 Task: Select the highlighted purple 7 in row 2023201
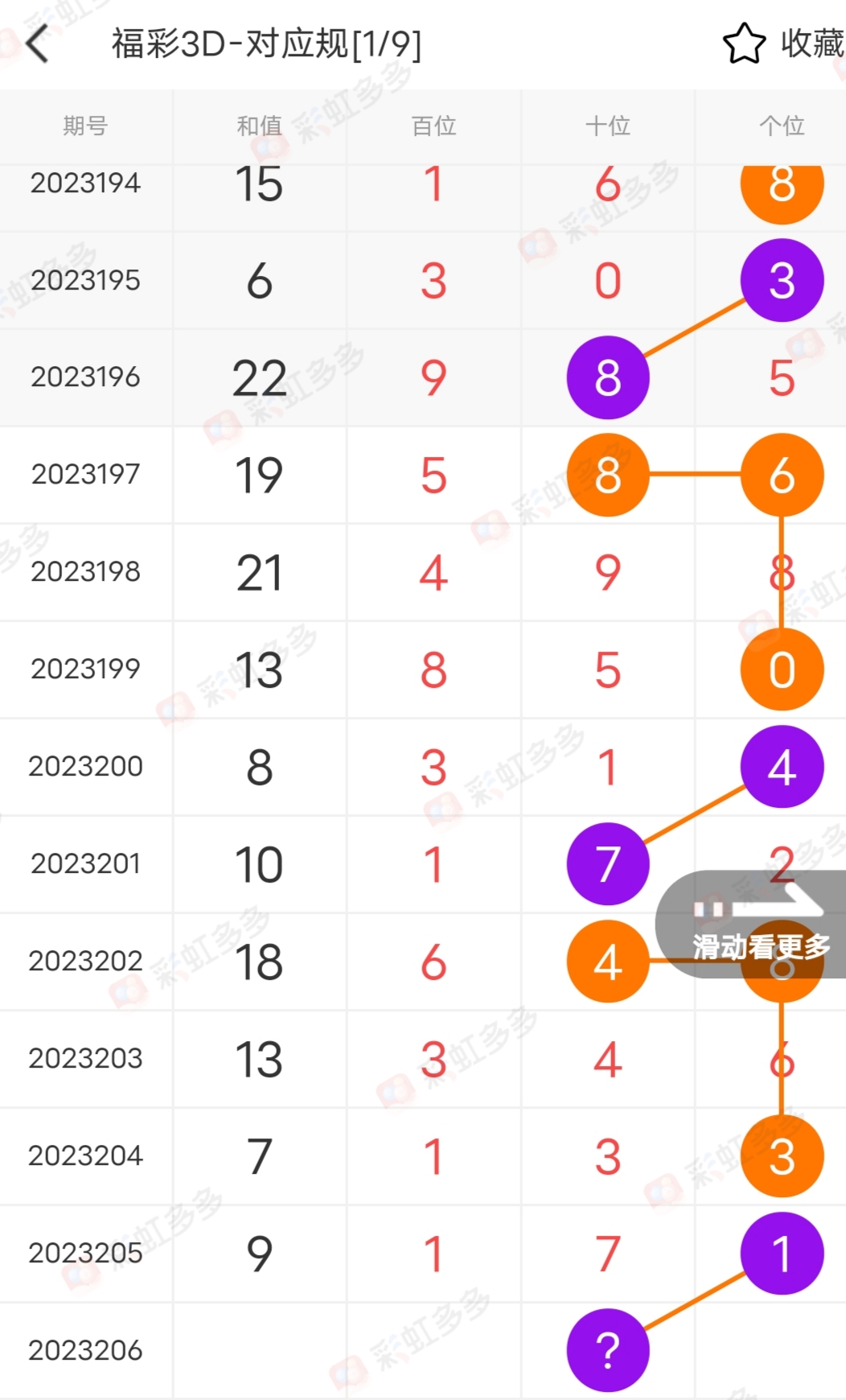pos(607,863)
